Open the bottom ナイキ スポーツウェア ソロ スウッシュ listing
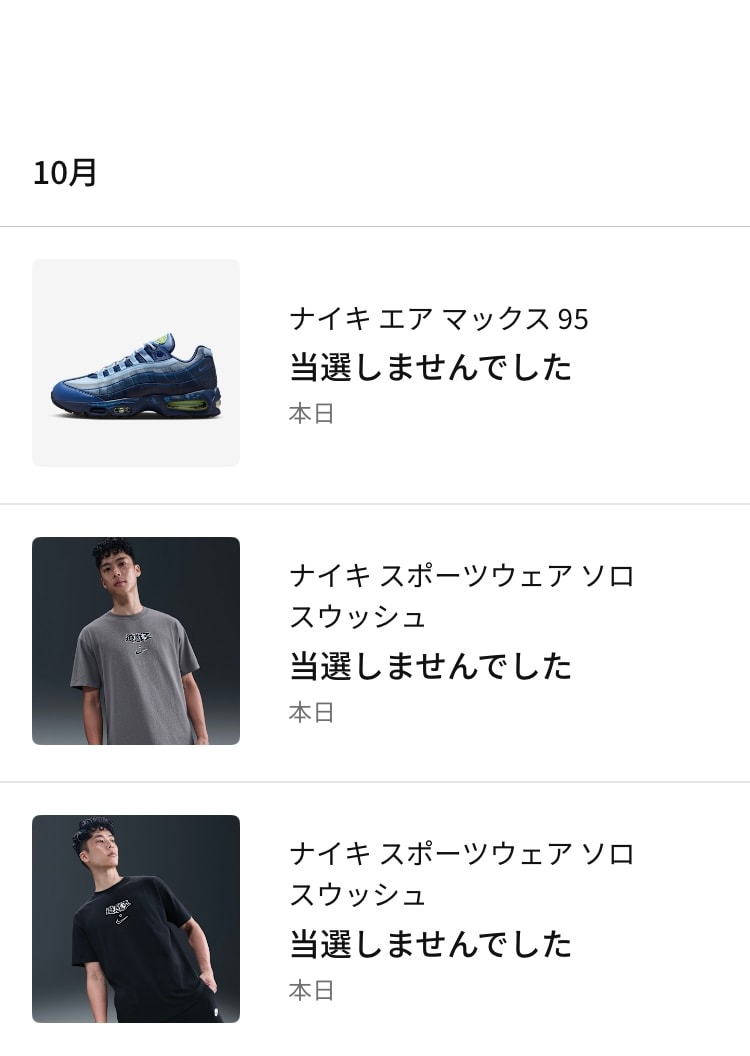The width and height of the screenshot is (750, 1056). (462, 874)
